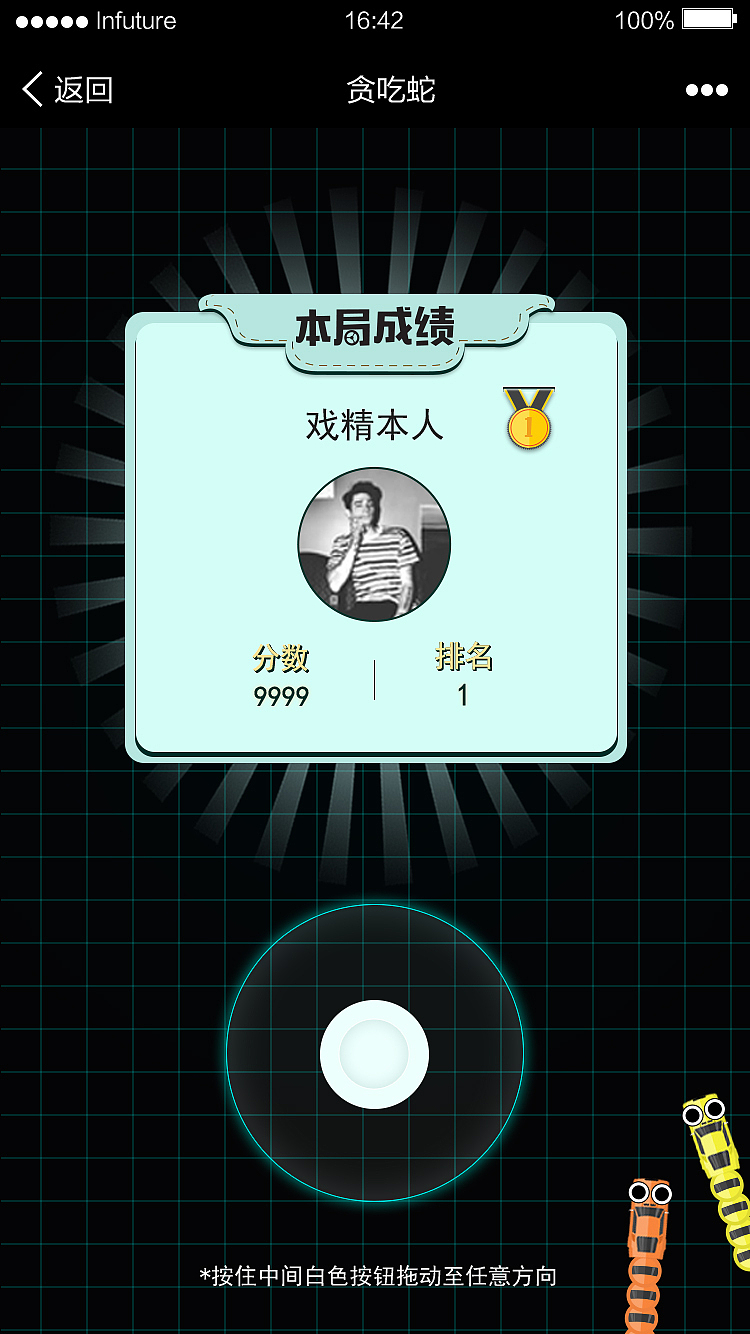Tap the more options ellipsis icon
750x1334 pixels.
tap(706, 89)
